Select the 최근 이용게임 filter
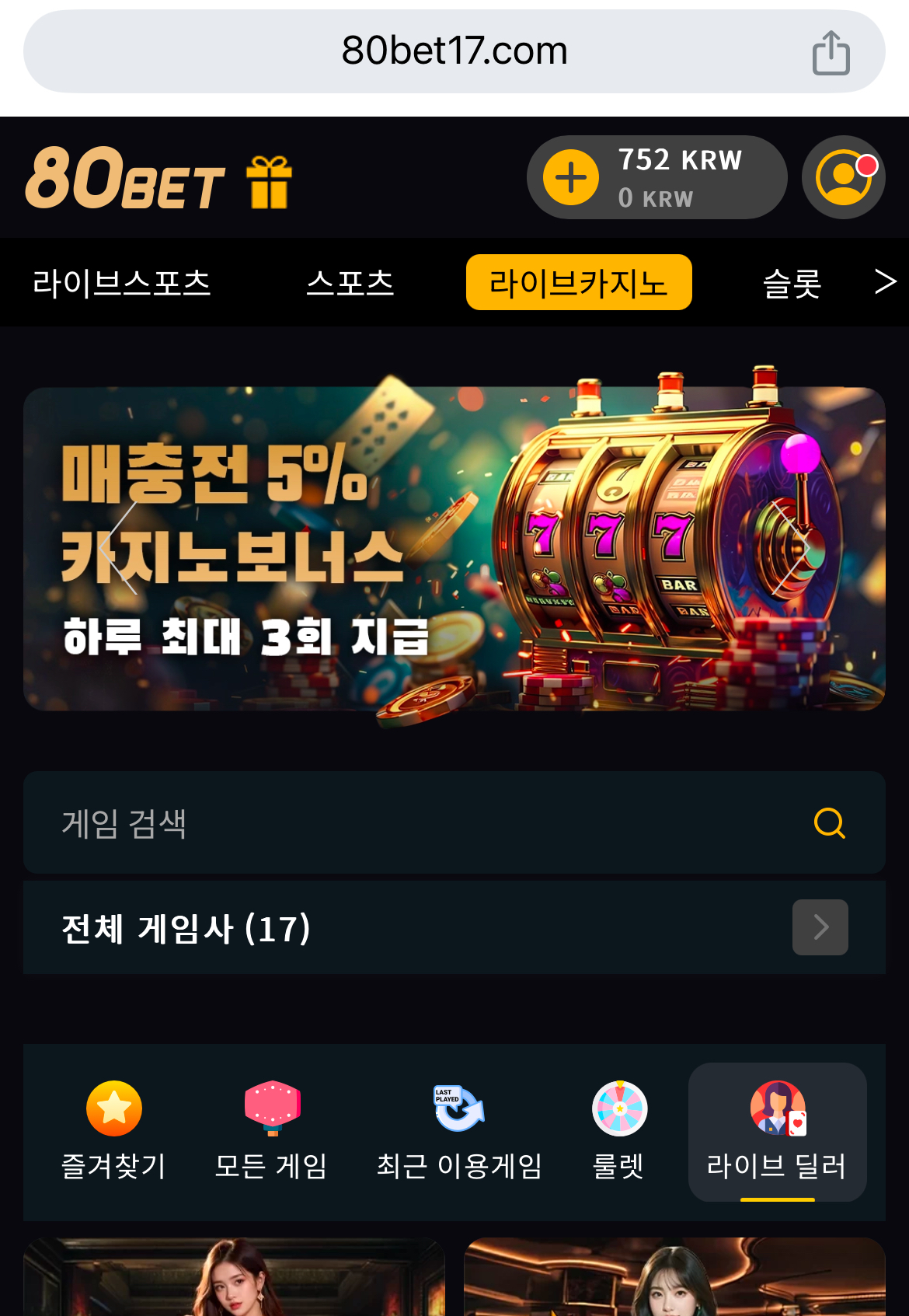 pos(459,1131)
